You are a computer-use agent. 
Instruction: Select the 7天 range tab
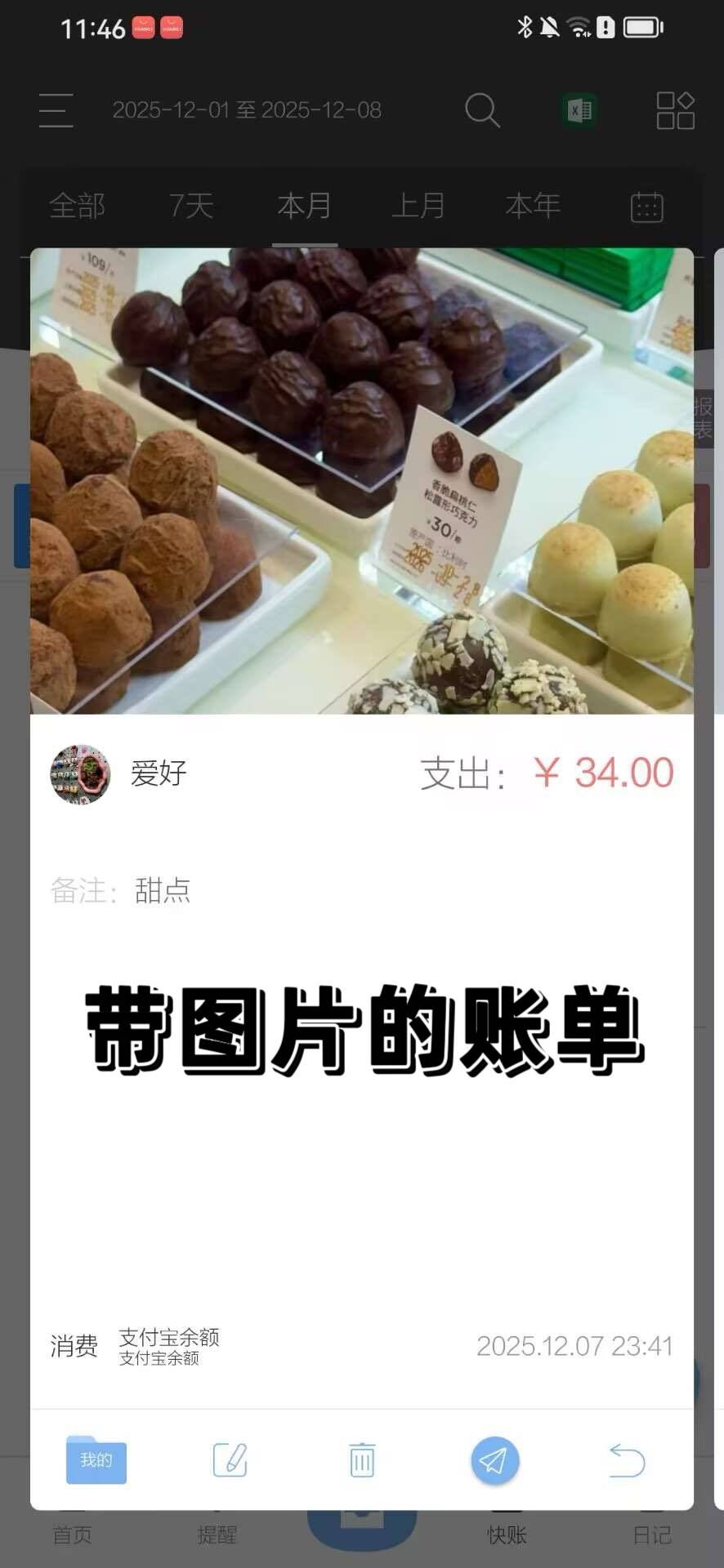pyautogui.click(x=191, y=206)
